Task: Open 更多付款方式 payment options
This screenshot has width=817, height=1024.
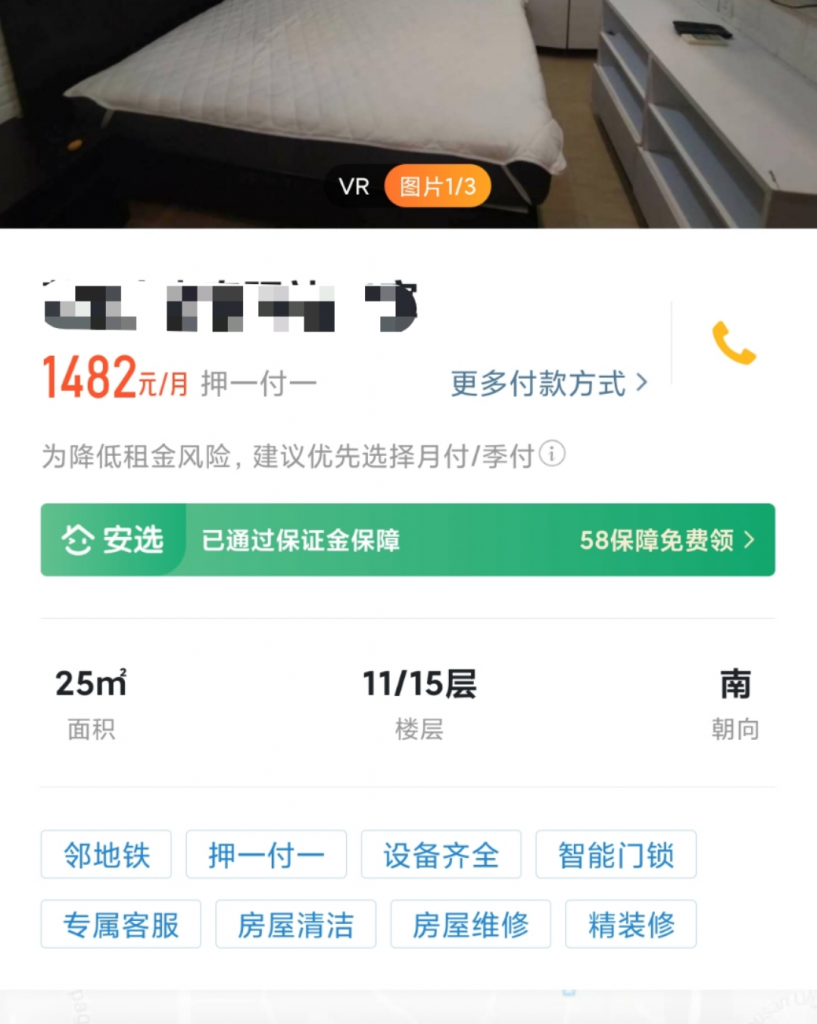Action: pos(548,384)
